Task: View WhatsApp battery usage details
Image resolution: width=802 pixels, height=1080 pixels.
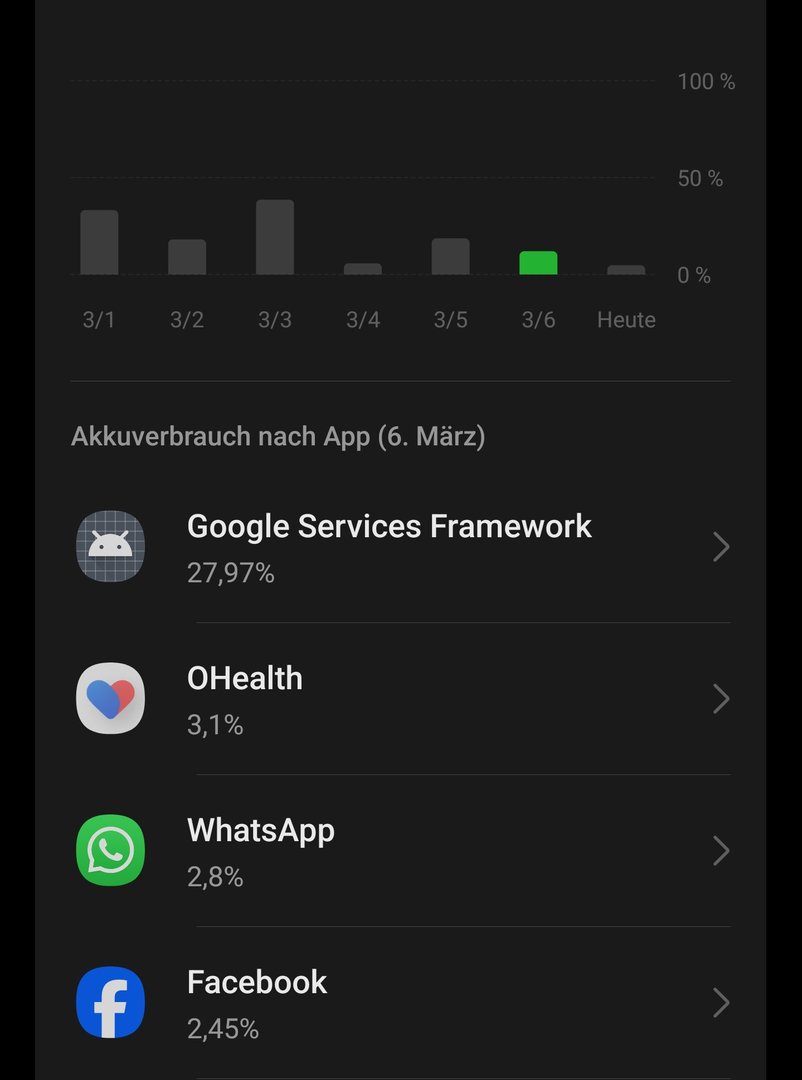Action: (400, 851)
